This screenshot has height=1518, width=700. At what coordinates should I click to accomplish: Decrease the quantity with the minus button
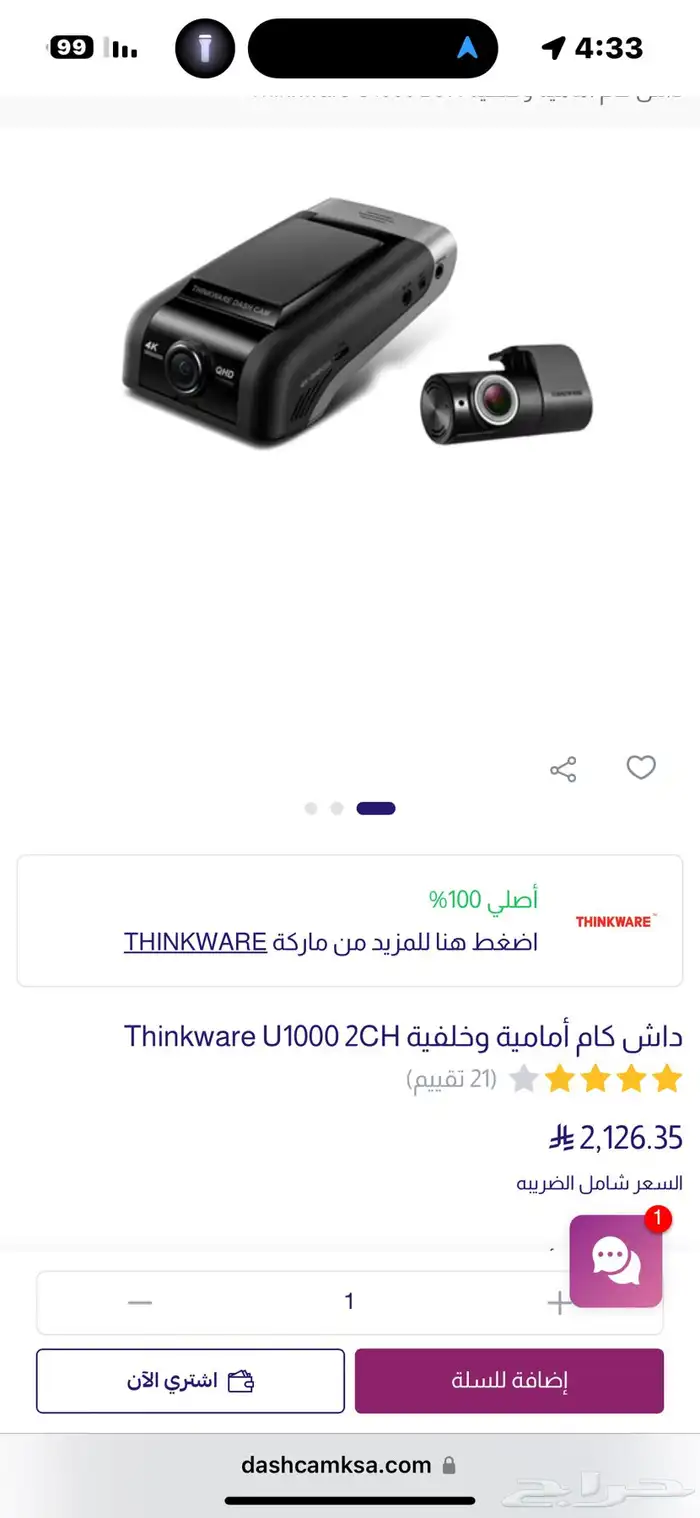click(x=140, y=1302)
